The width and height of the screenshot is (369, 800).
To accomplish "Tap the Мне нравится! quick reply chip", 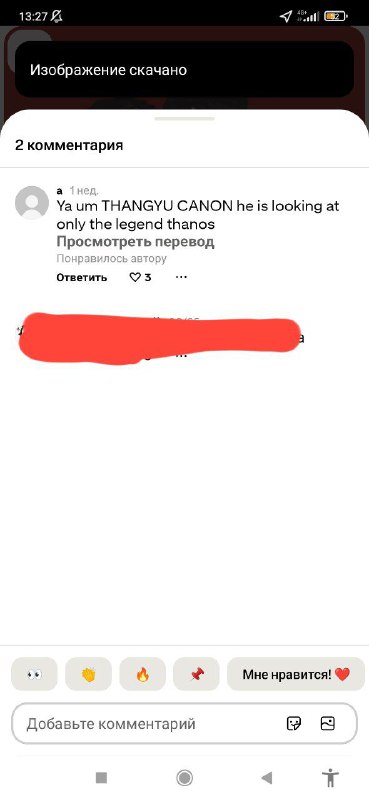I will pos(296,674).
